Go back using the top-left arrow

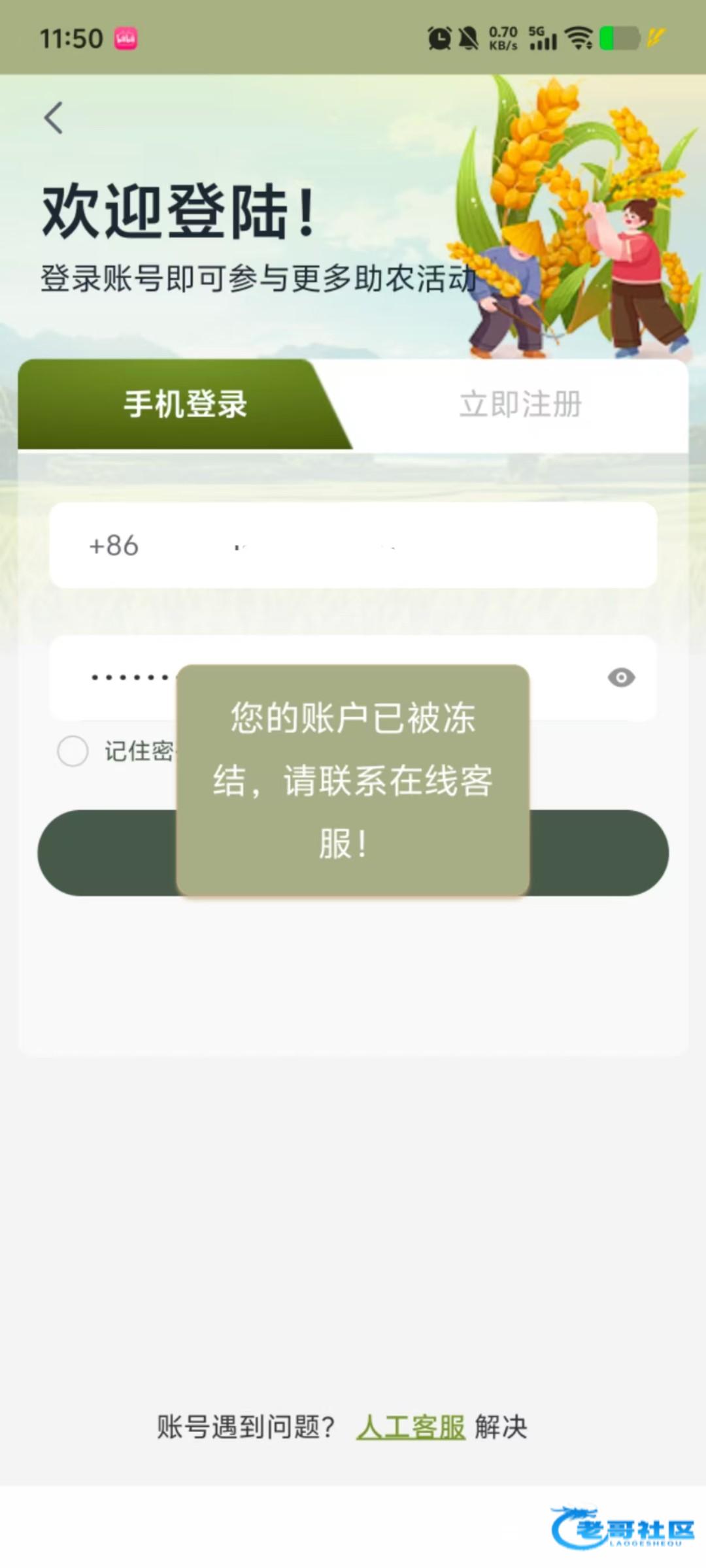[54, 118]
